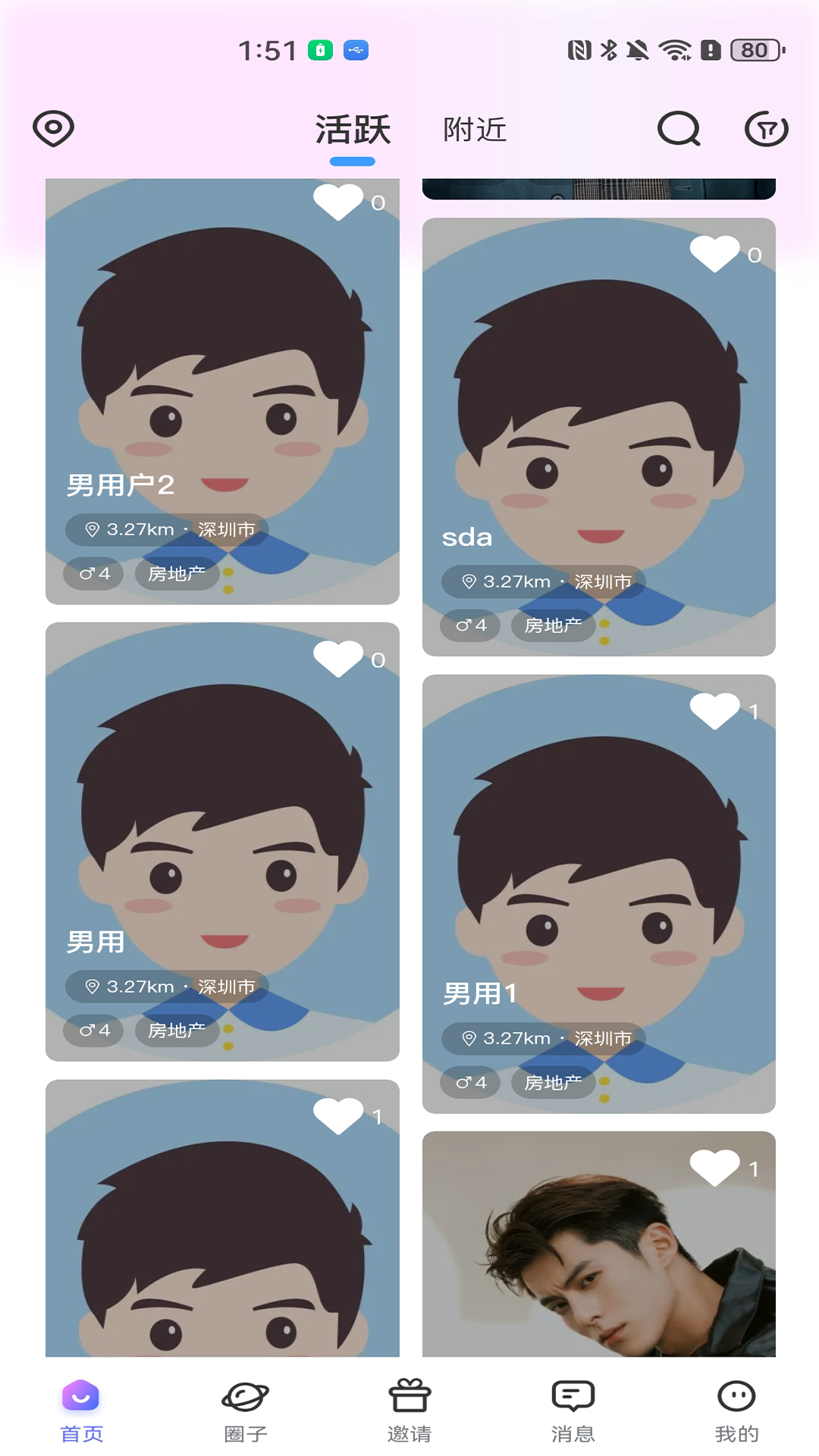The image size is (819, 1456).
Task: Open the profile card of 男用1
Action: tap(599, 887)
